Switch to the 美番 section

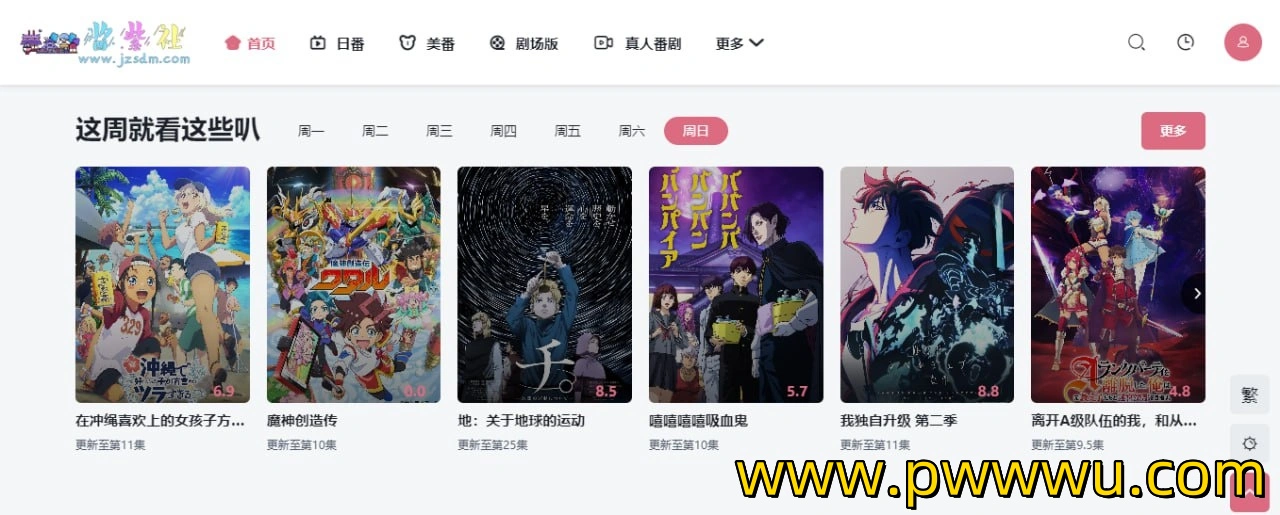click(x=427, y=43)
